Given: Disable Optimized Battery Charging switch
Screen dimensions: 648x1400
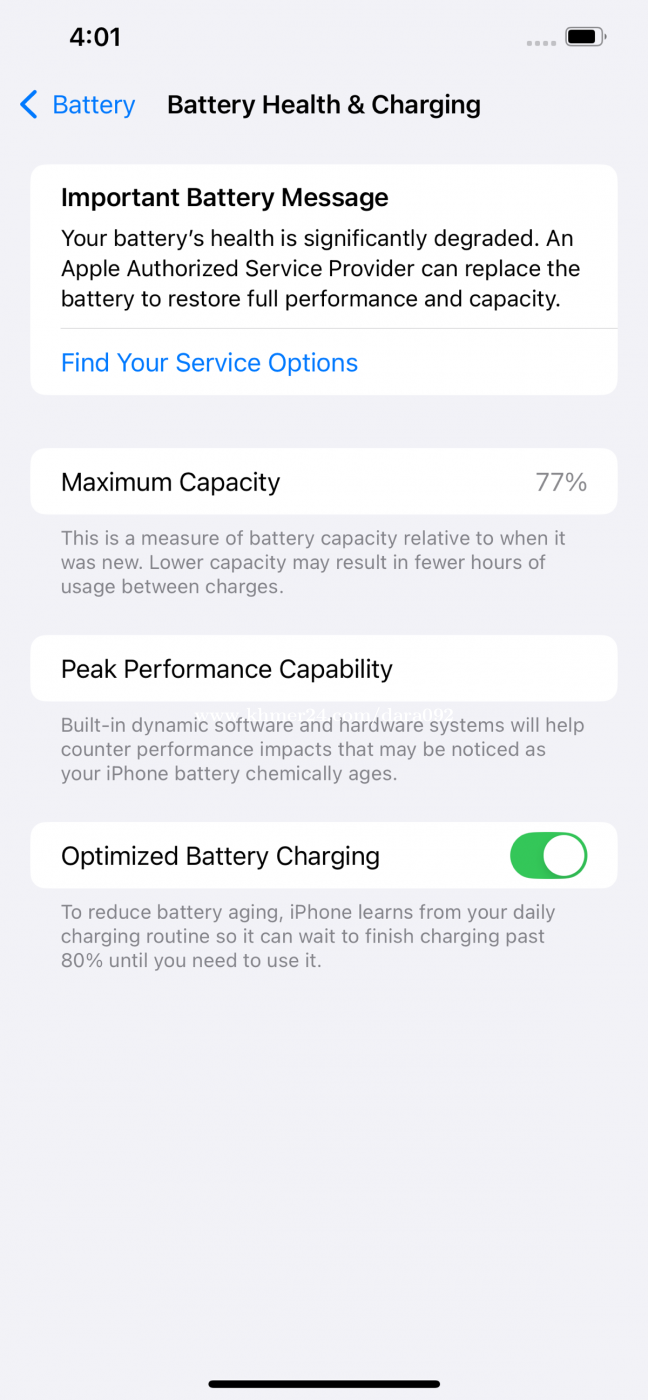Looking at the screenshot, I should [548, 856].
